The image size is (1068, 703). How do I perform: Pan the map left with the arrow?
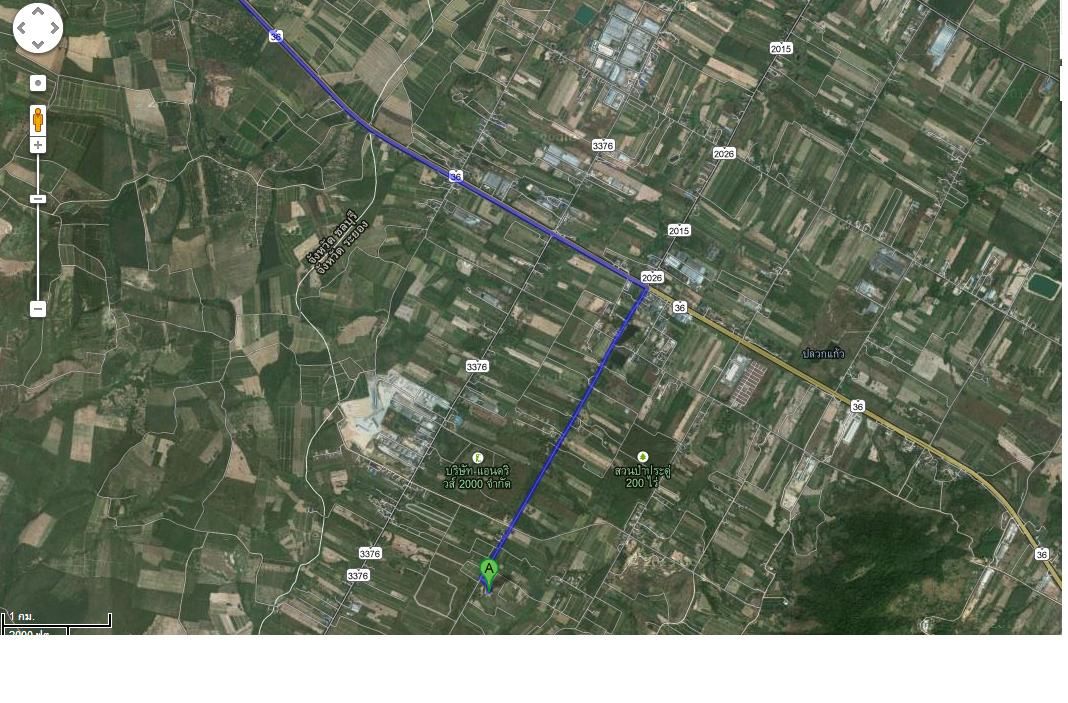[22, 28]
